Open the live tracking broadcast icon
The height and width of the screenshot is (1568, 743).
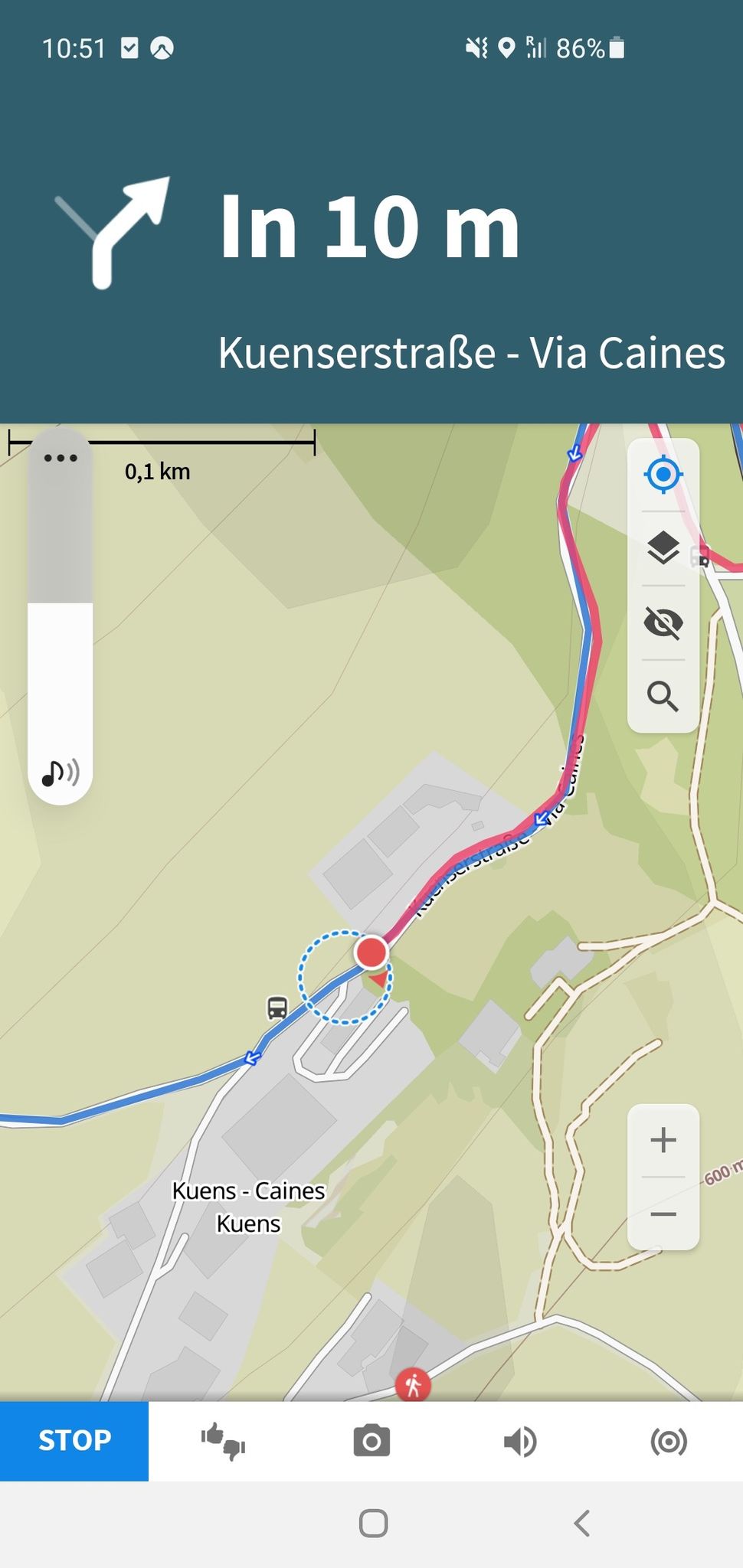(x=669, y=1442)
